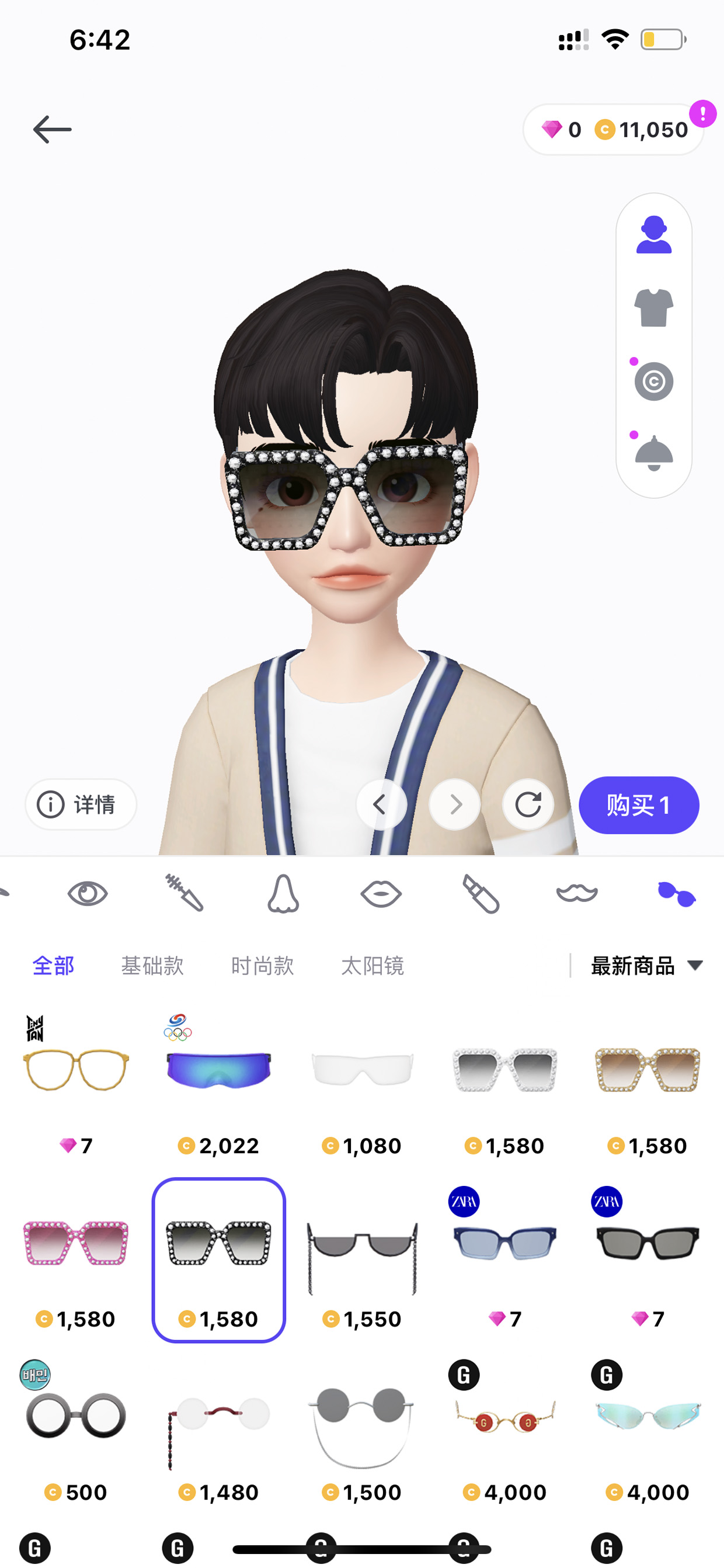Open the 最新商品 sort dropdown

[647, 965]
